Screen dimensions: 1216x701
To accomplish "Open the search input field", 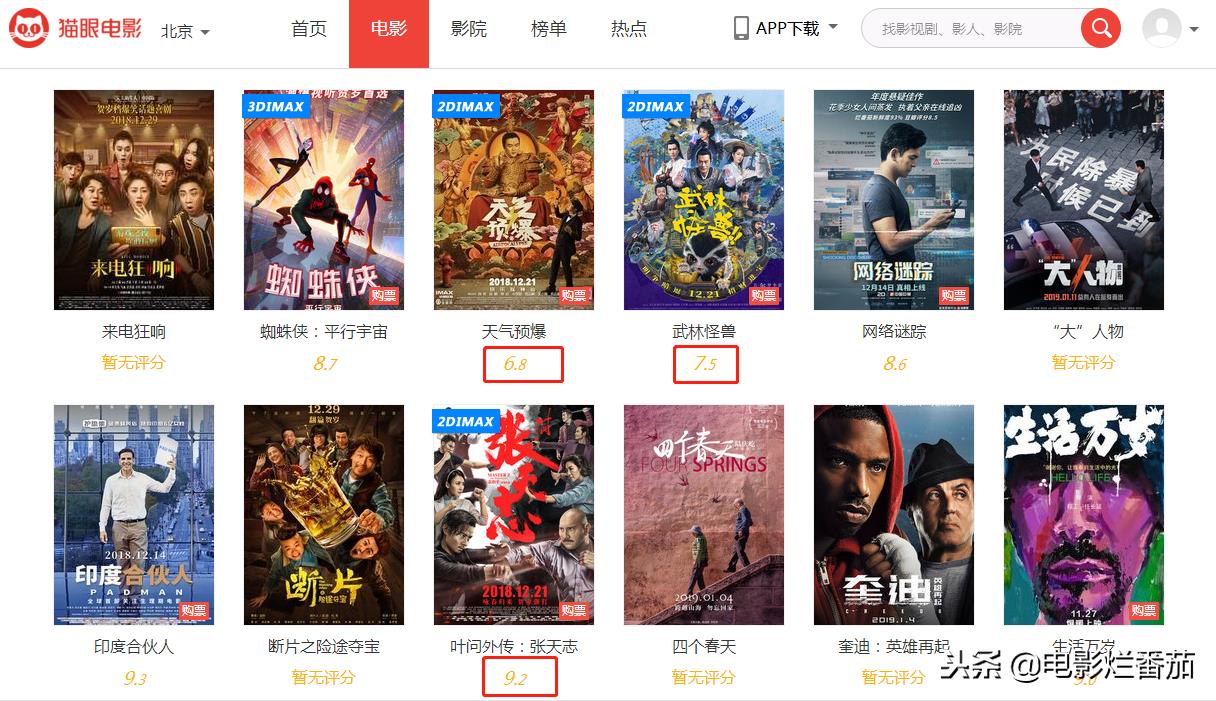I will click(968, 29).
